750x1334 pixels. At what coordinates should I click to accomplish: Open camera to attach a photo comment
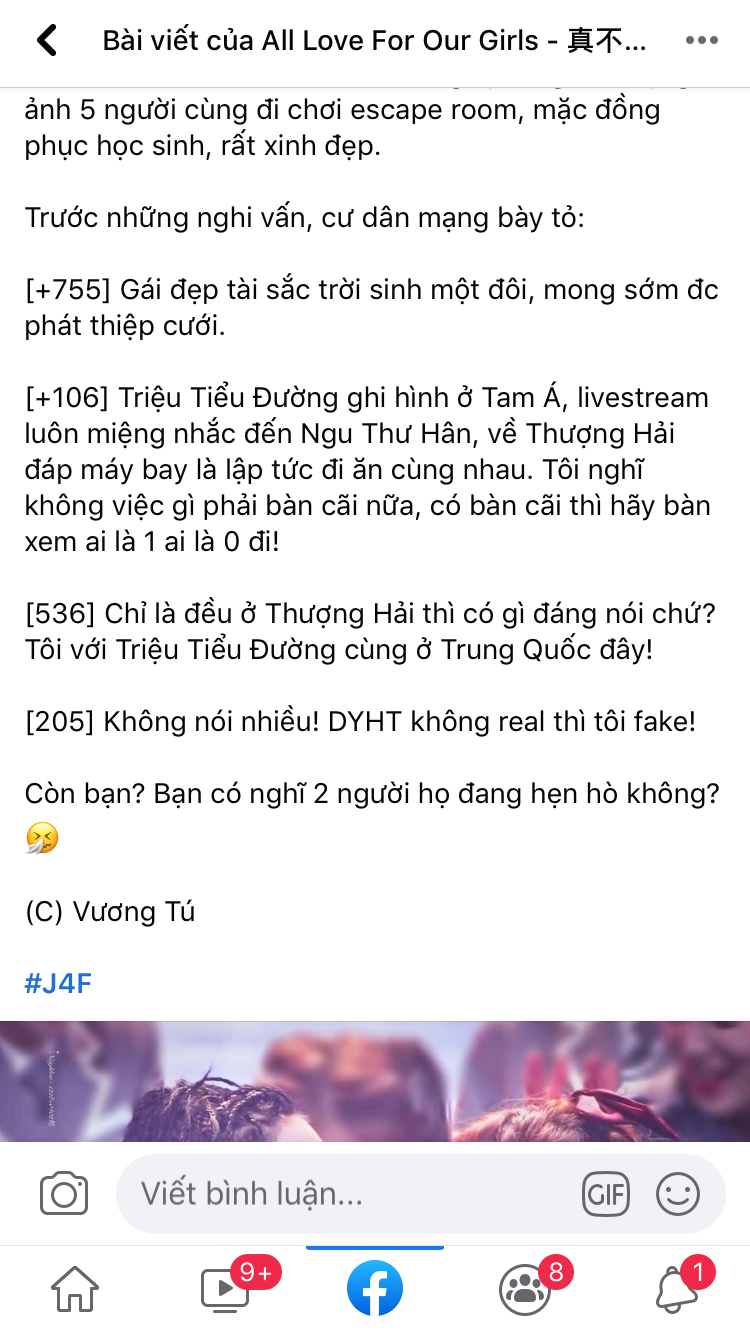(64, 1194)
